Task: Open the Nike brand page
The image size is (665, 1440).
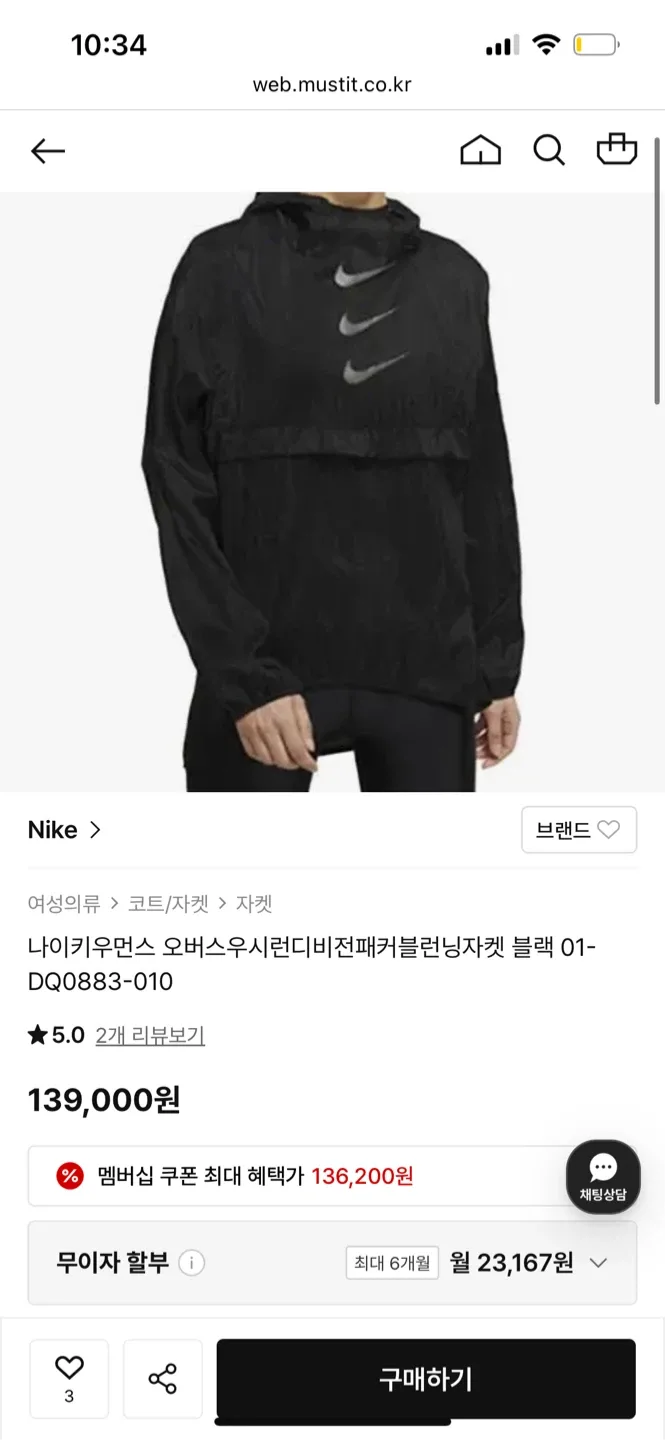Action: coord(65,830)
